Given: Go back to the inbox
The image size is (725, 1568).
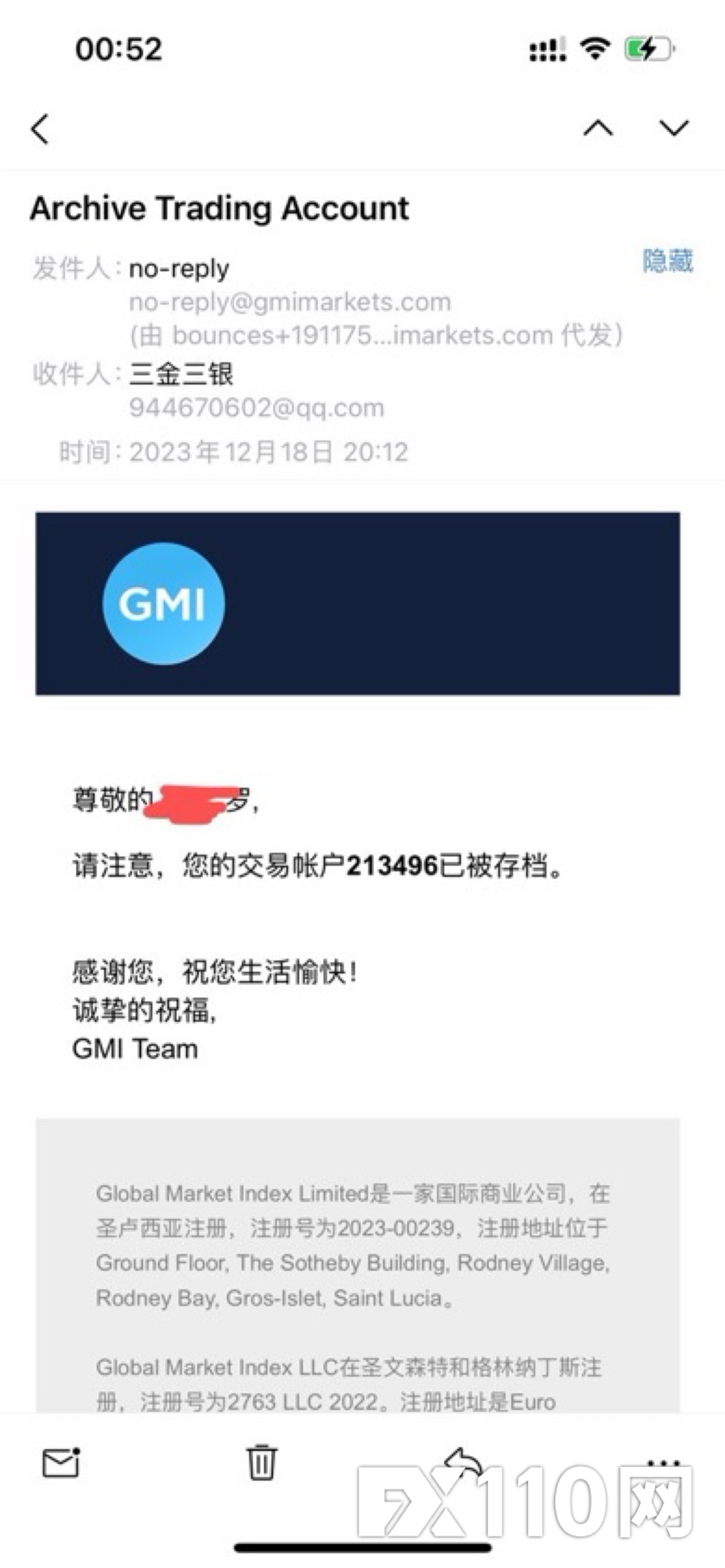Looking at the screenshot, I should pyautogui.click(x=40, y=129).
